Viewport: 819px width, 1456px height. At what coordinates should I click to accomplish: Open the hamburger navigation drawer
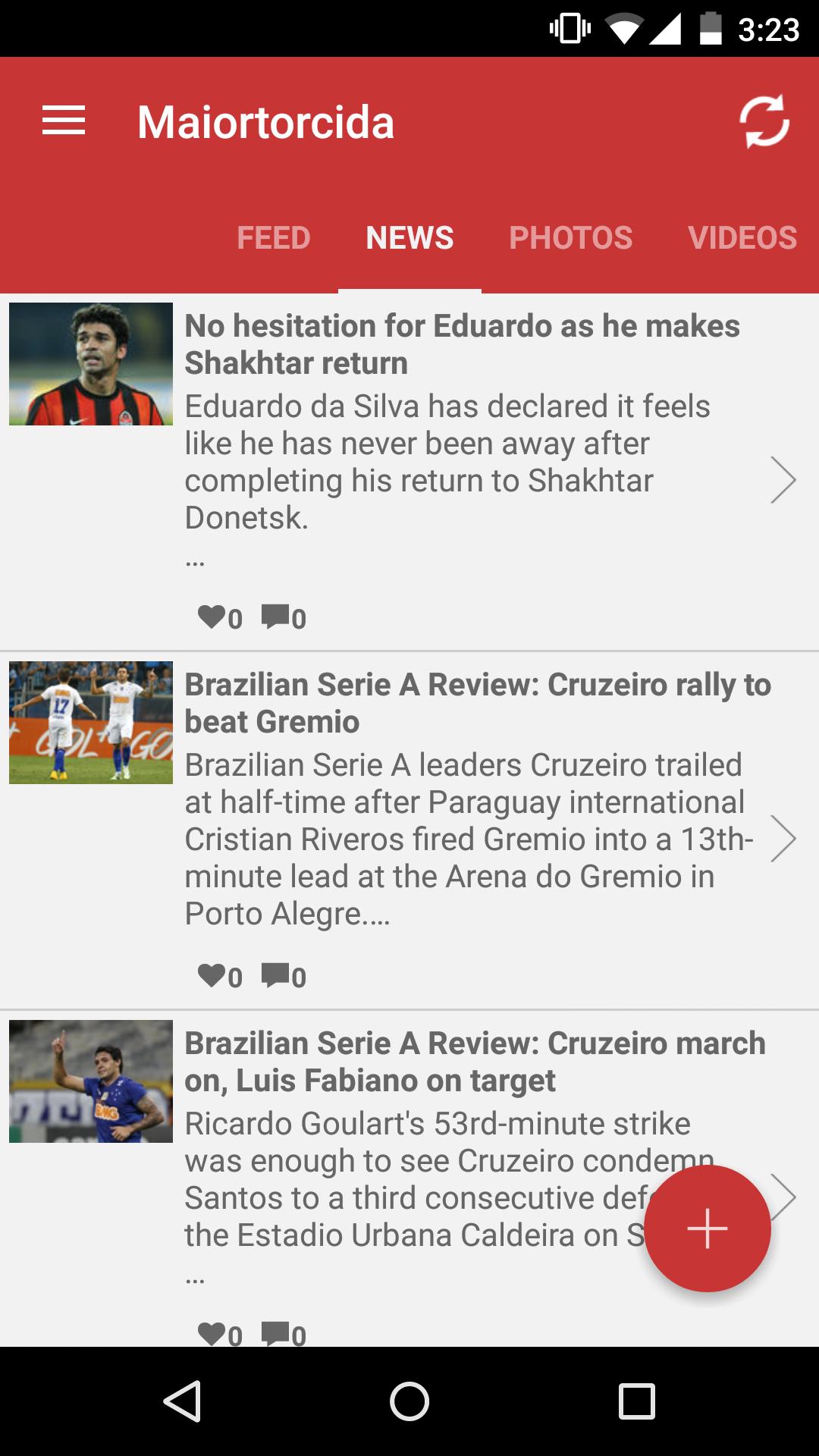(64, 121)
